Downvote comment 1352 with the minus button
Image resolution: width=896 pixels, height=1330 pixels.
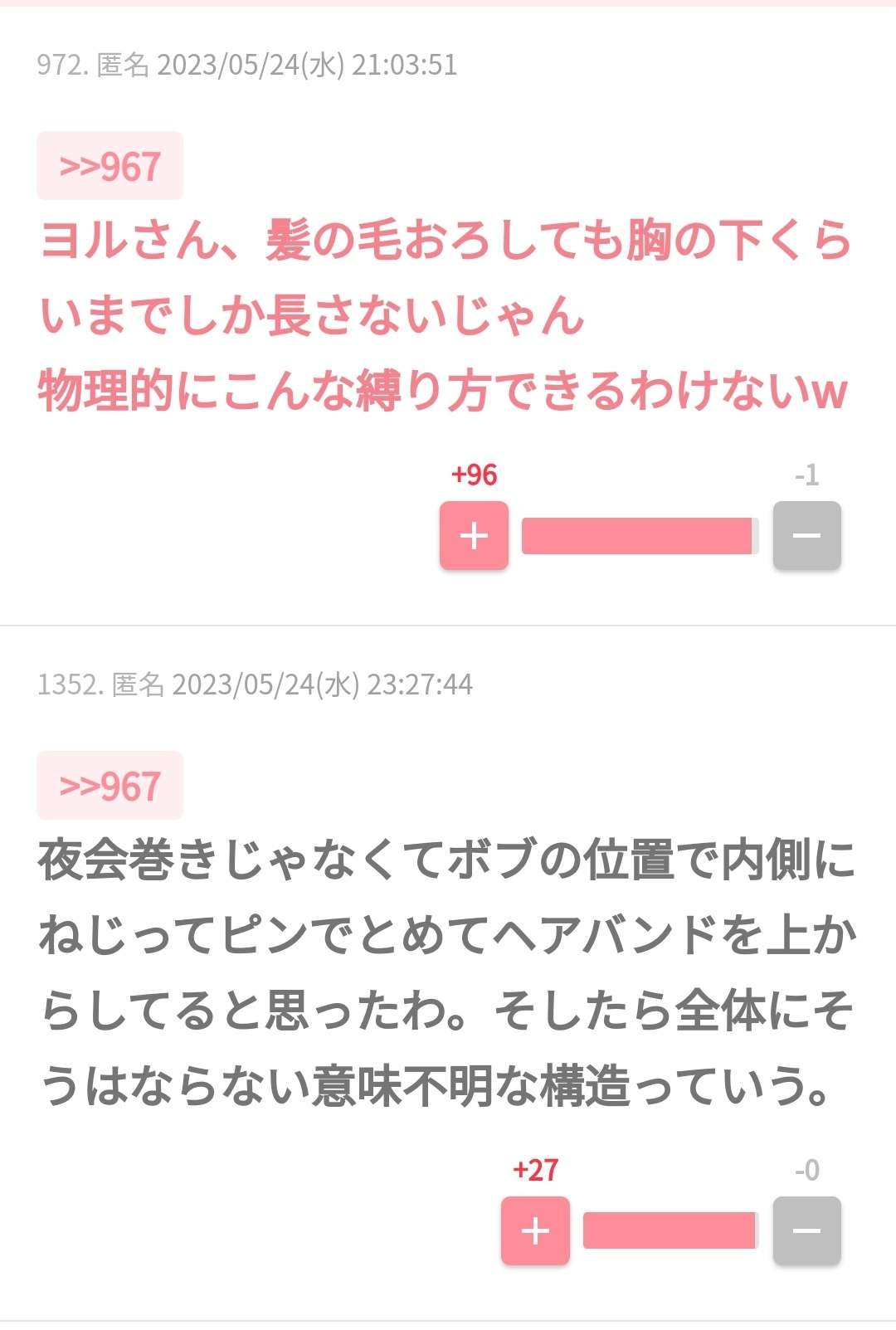pos(806,1230)
